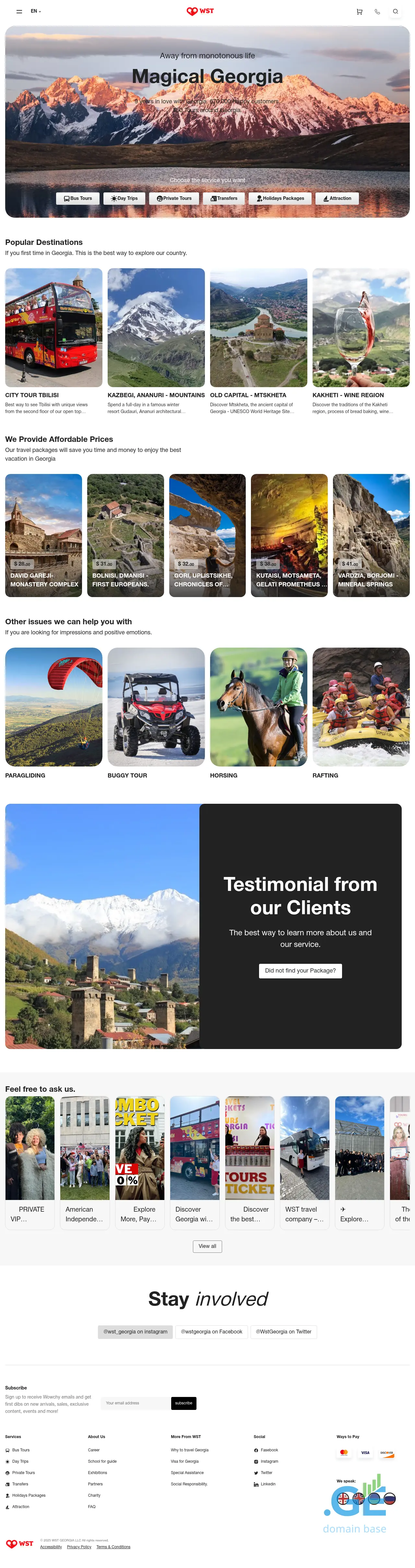Open the Privacy Policy footer link
415x1568 pixels.
click(x=79, y=1547)
